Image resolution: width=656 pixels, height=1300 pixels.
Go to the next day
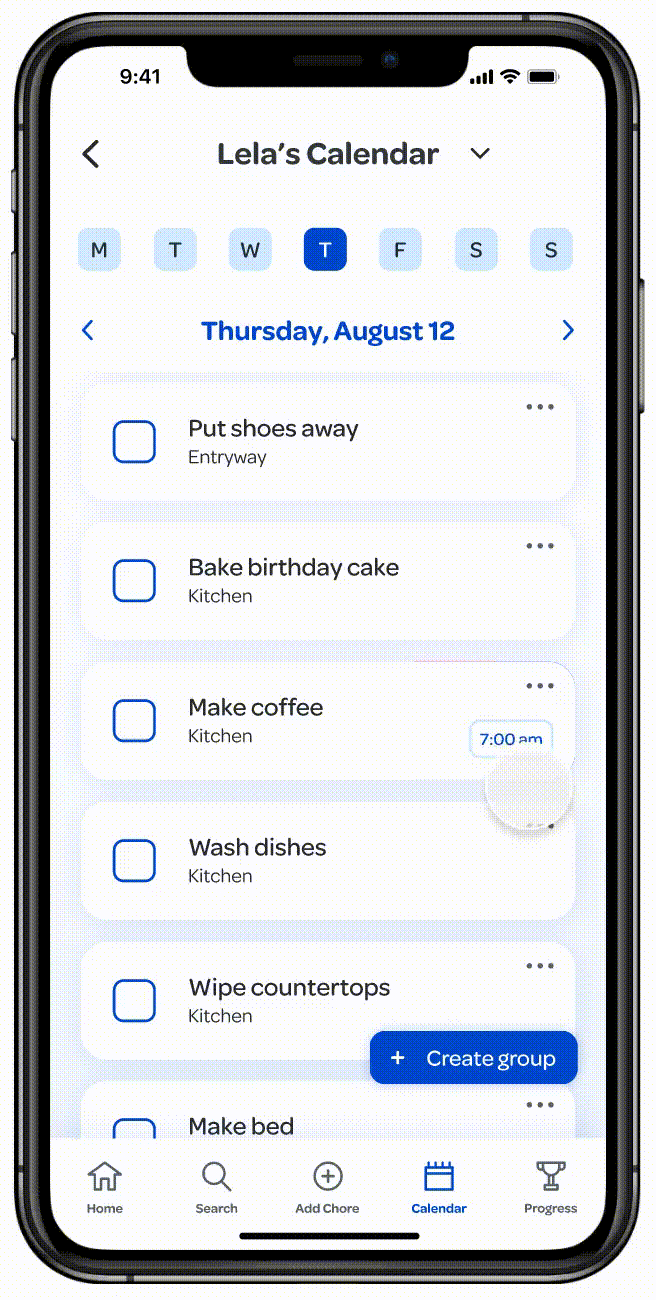(x=568, y=330)
